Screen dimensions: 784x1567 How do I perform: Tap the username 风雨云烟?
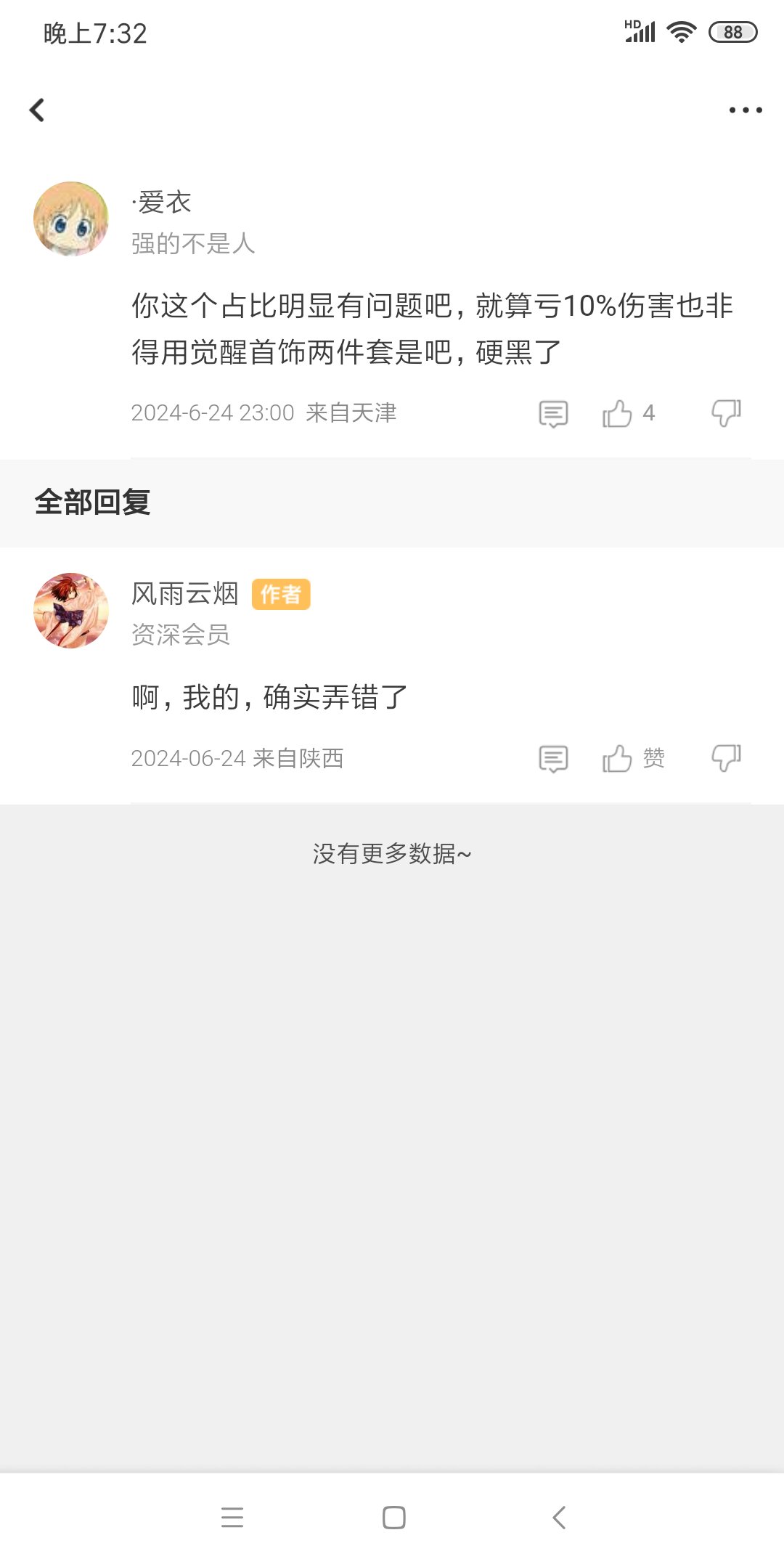(185, 594)
